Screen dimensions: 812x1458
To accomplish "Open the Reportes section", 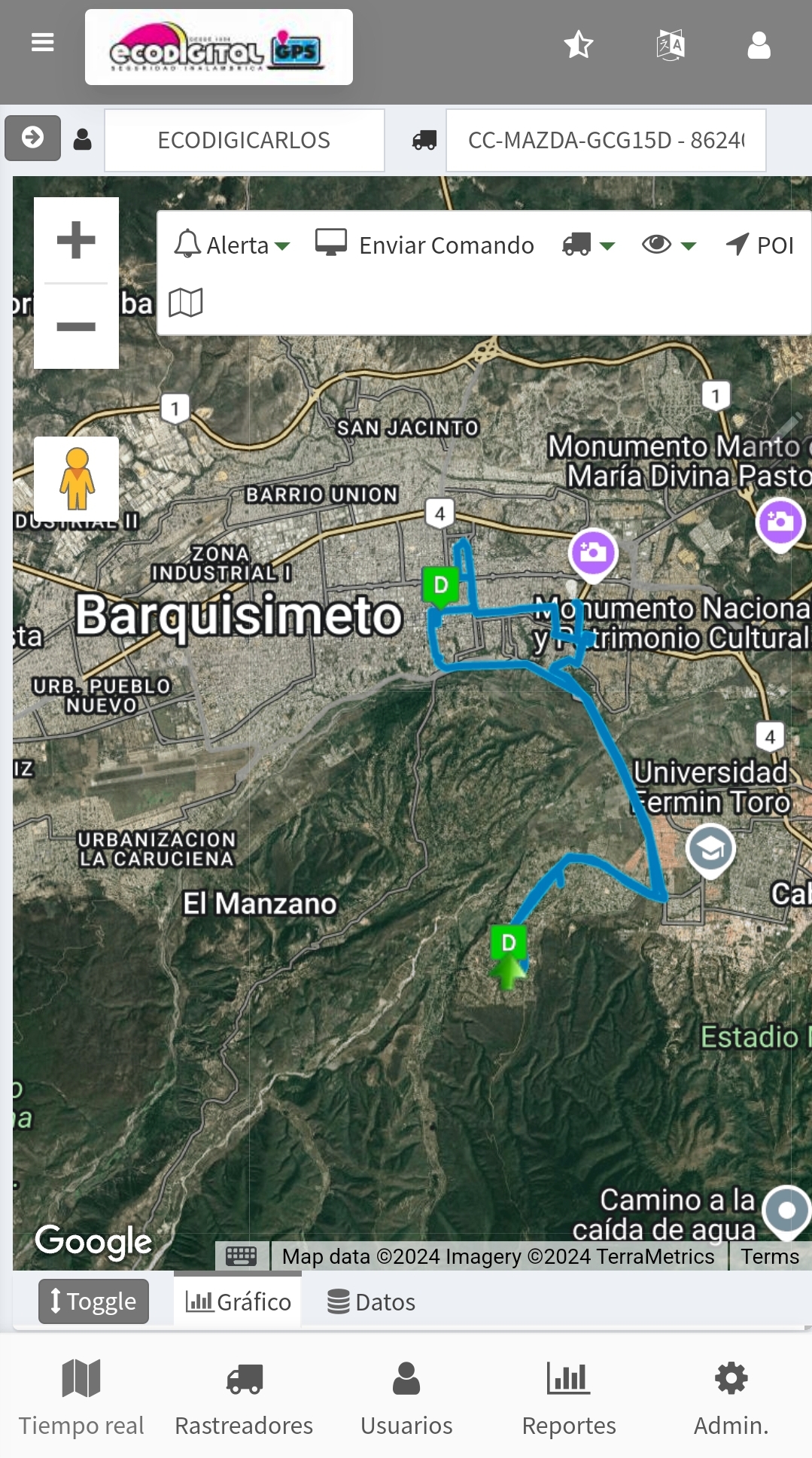I will coord(569,1397).
